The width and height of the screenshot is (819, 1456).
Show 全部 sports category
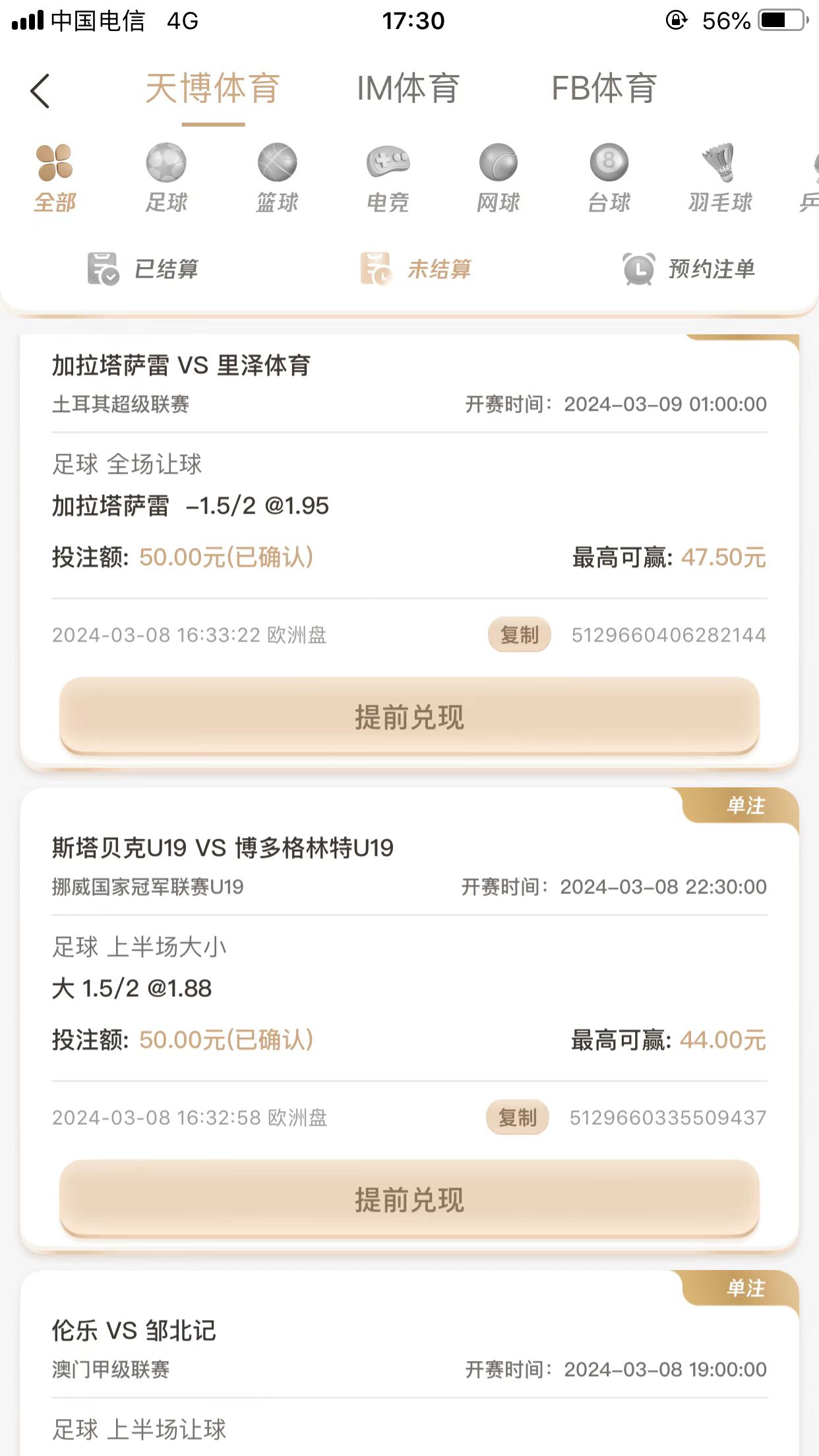[x=55, y=178]
